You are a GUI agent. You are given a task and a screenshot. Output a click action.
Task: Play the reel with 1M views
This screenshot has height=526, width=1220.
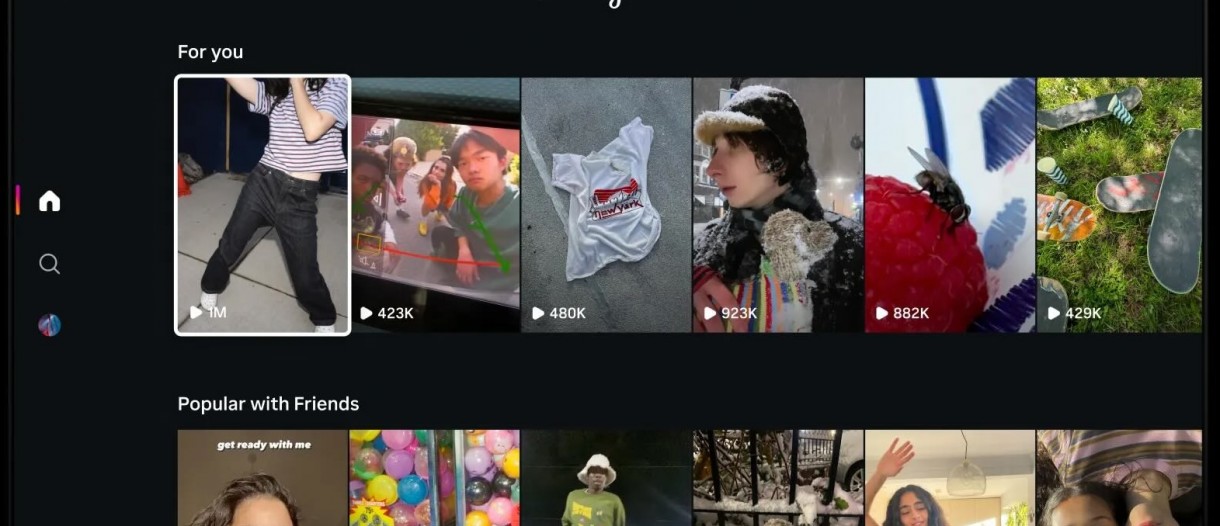click(x=263, y=205)
